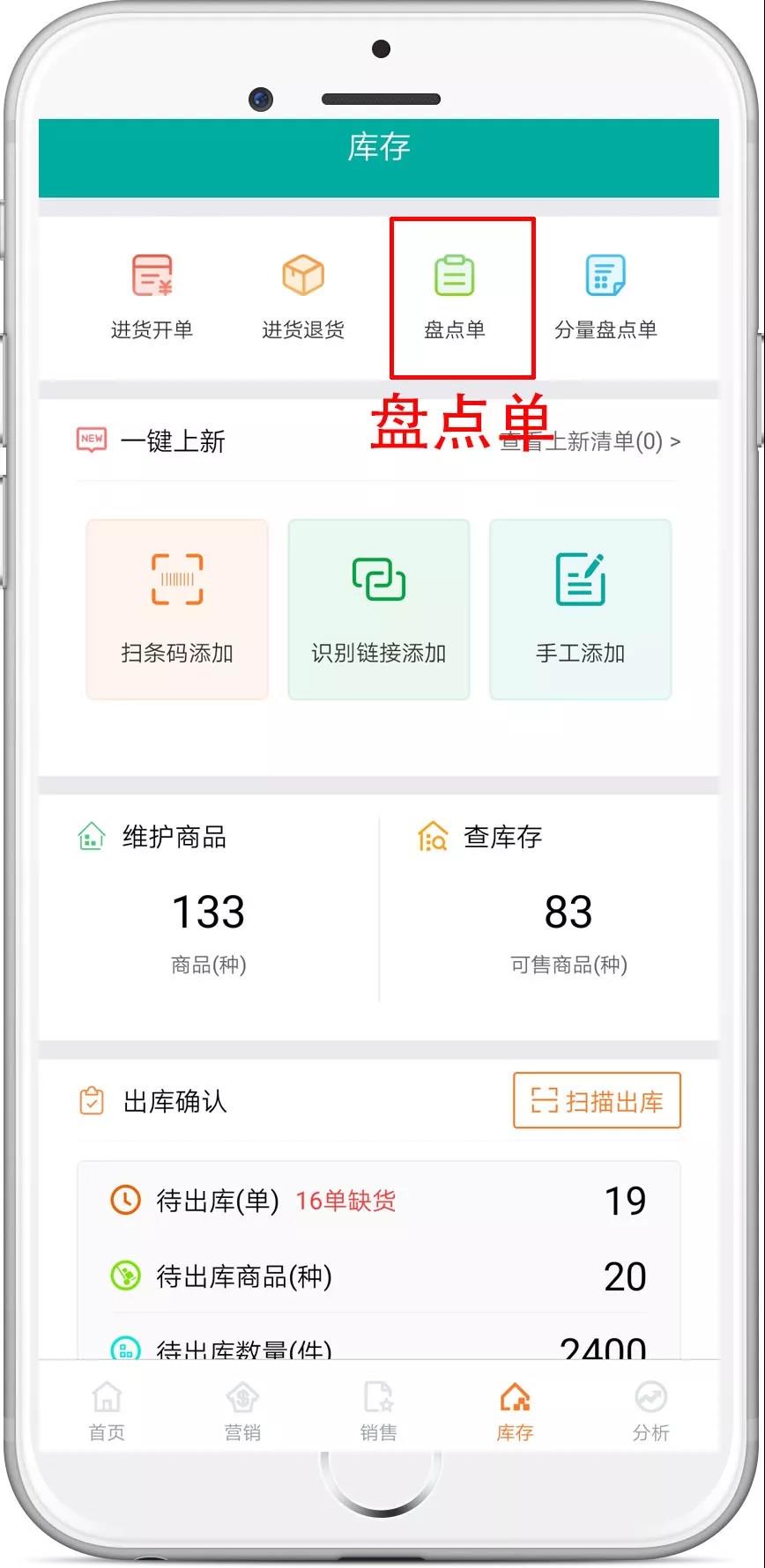The image size is (765, 1568).
Task: Open 查库存 stock lookup
Action: [x=568, y=907]
